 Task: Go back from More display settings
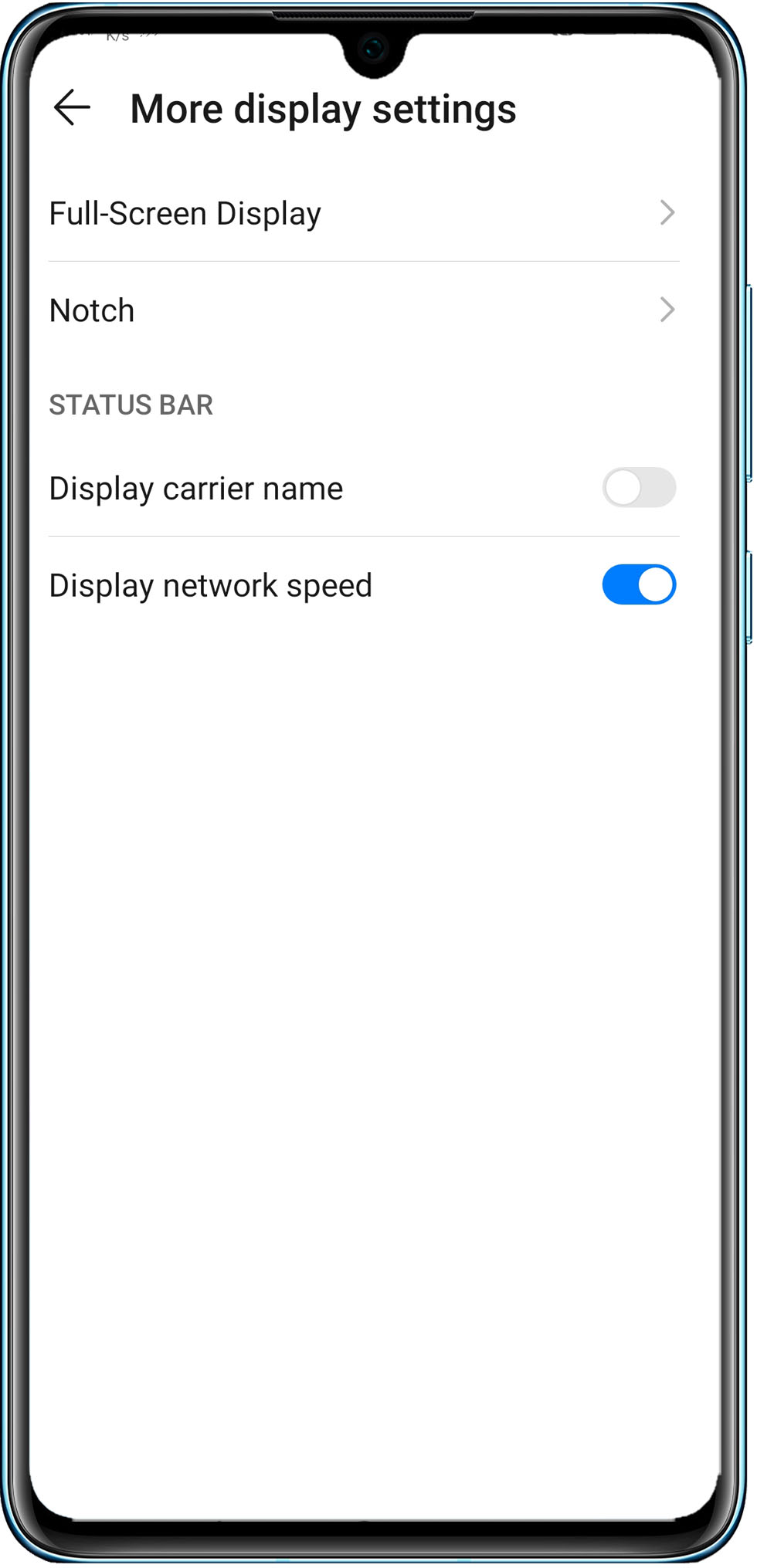click(x=73, y=107)
